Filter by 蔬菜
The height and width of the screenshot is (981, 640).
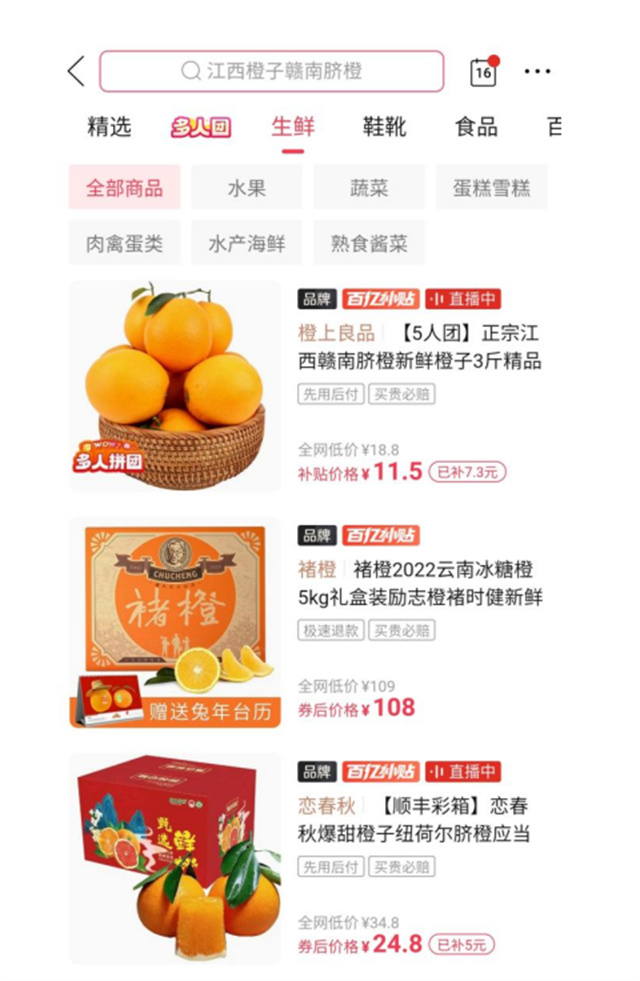(368, 188)
